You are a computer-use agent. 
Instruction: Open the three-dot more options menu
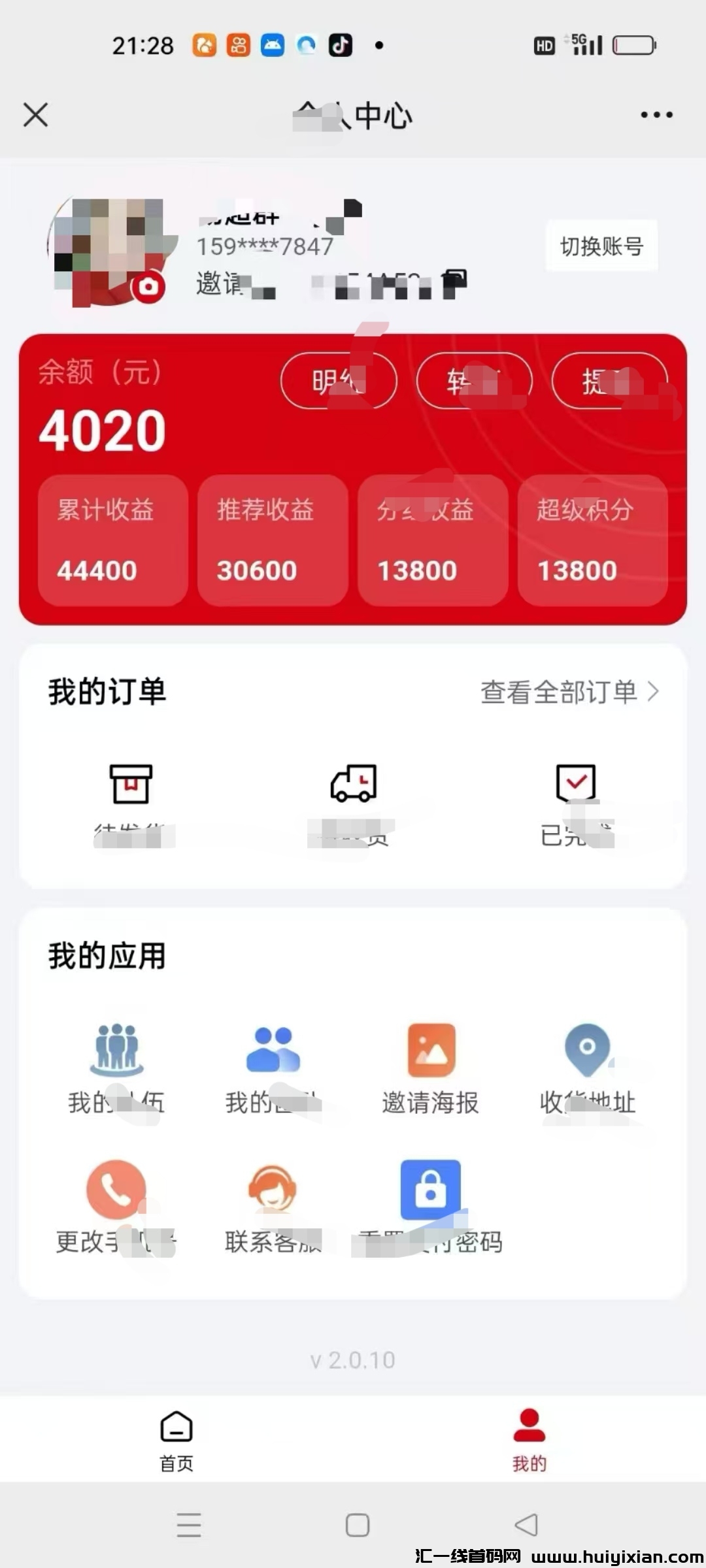[x=656, y=114]
